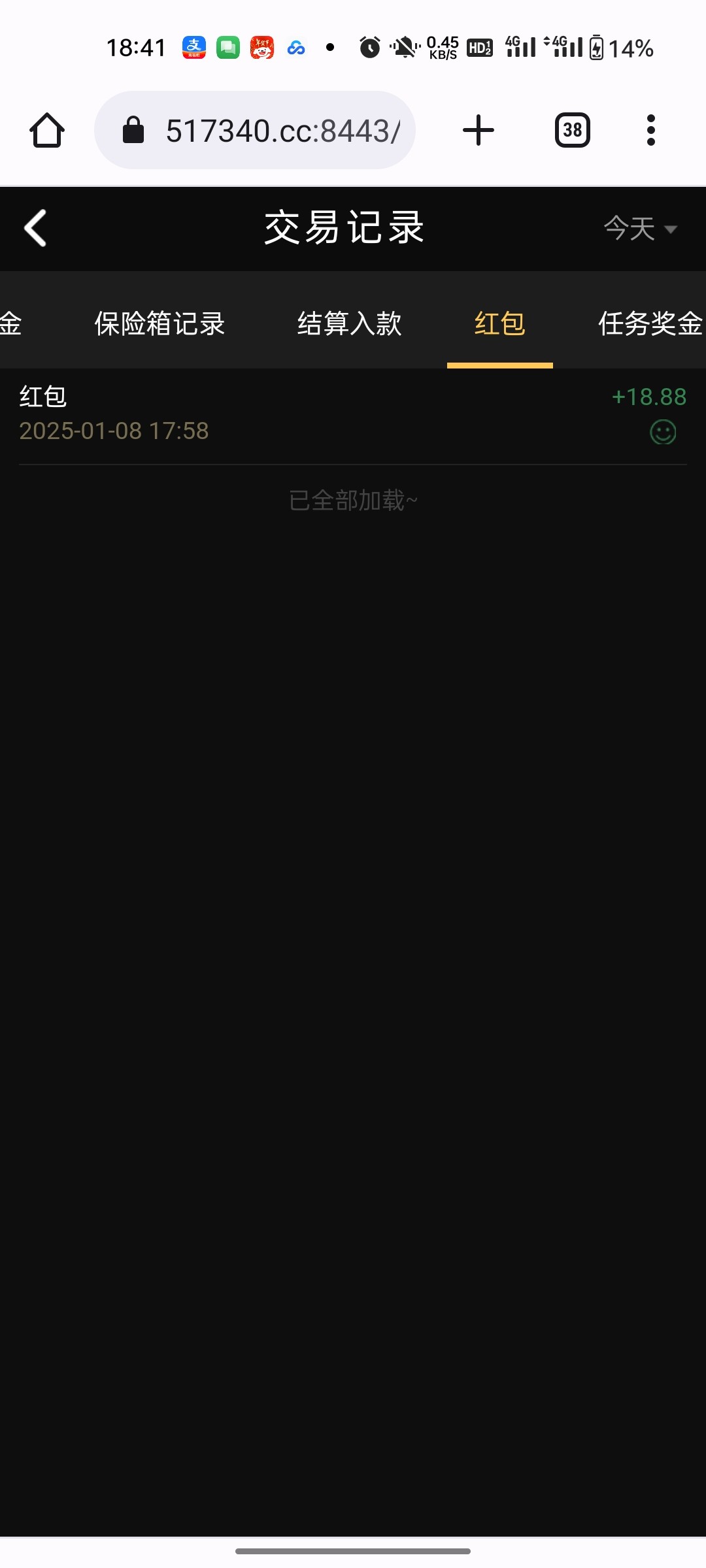The image size is (706, 1568).
Task: Open the tab switcher showing 38
Action: (572, 130)
